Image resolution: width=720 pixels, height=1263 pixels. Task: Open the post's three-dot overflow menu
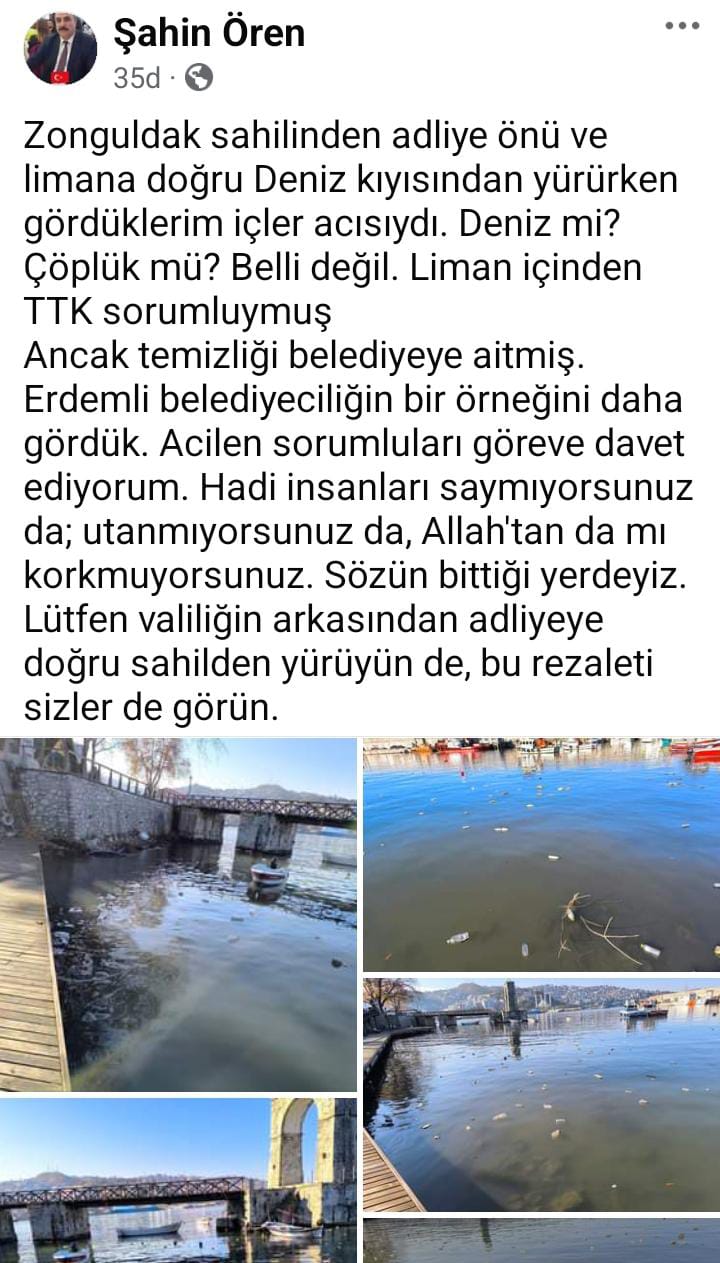coord(682,26)
